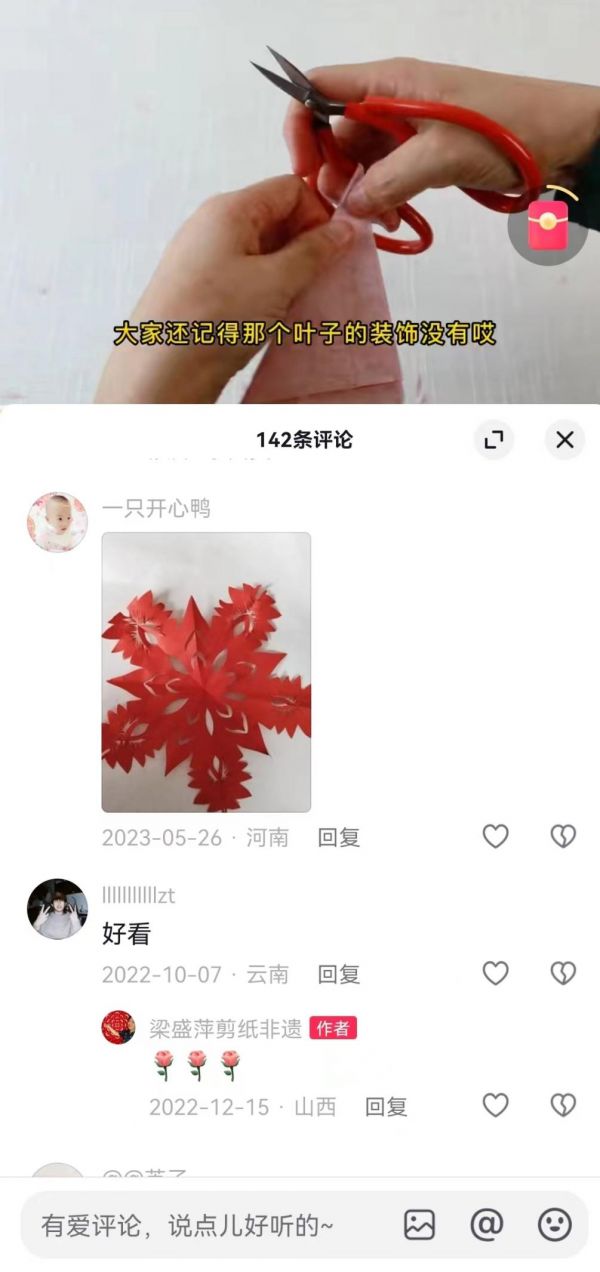Tap the red envelope floating icon
600x1272 pixels.
[x=548, y=225]
